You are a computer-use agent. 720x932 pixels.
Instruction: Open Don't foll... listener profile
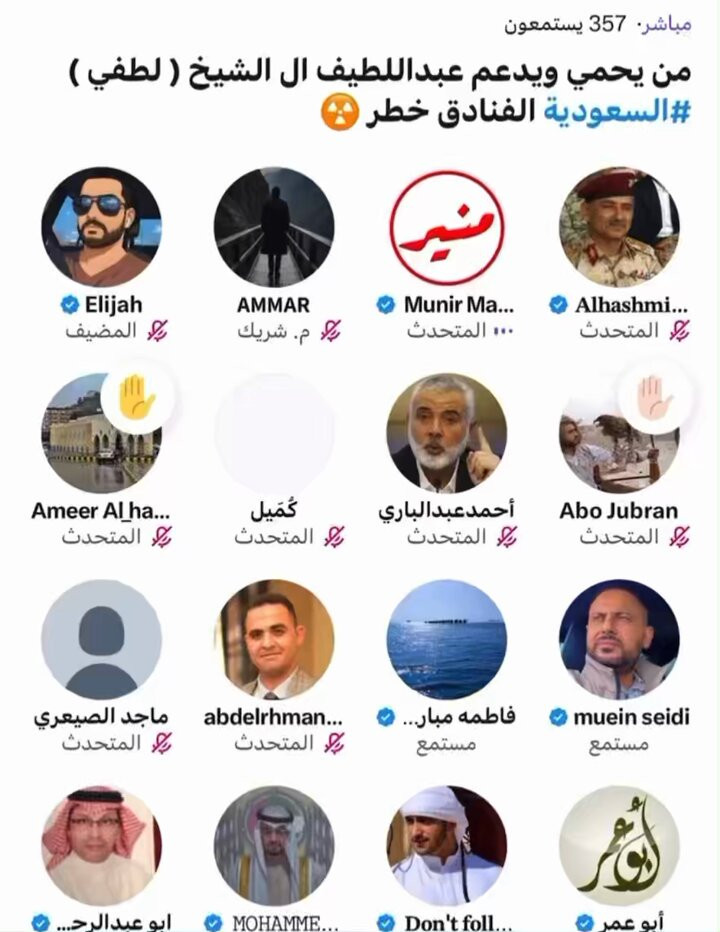(x=447, y=846)
